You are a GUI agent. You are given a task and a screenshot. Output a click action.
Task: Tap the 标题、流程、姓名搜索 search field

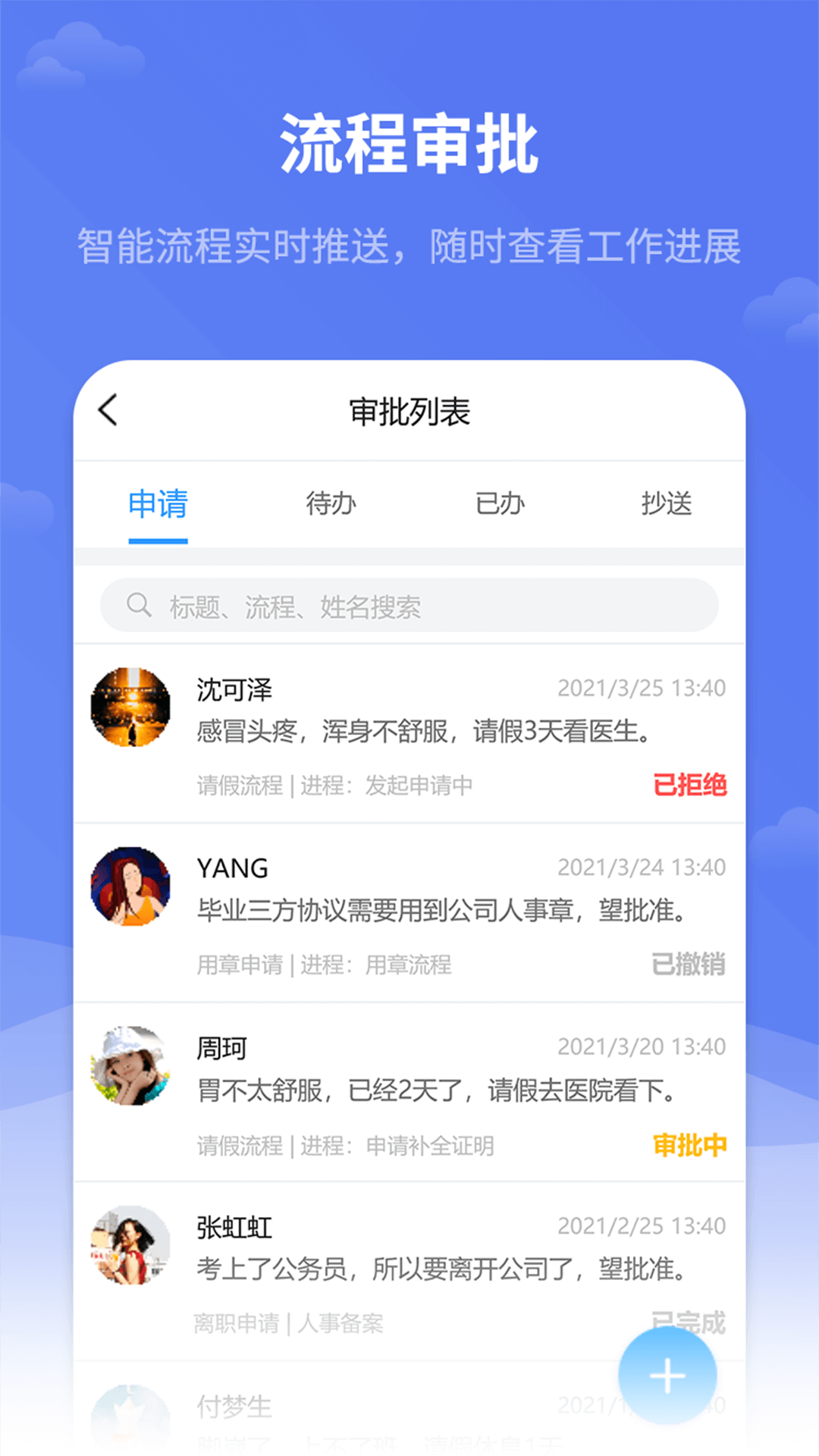(x=409, y=604)
